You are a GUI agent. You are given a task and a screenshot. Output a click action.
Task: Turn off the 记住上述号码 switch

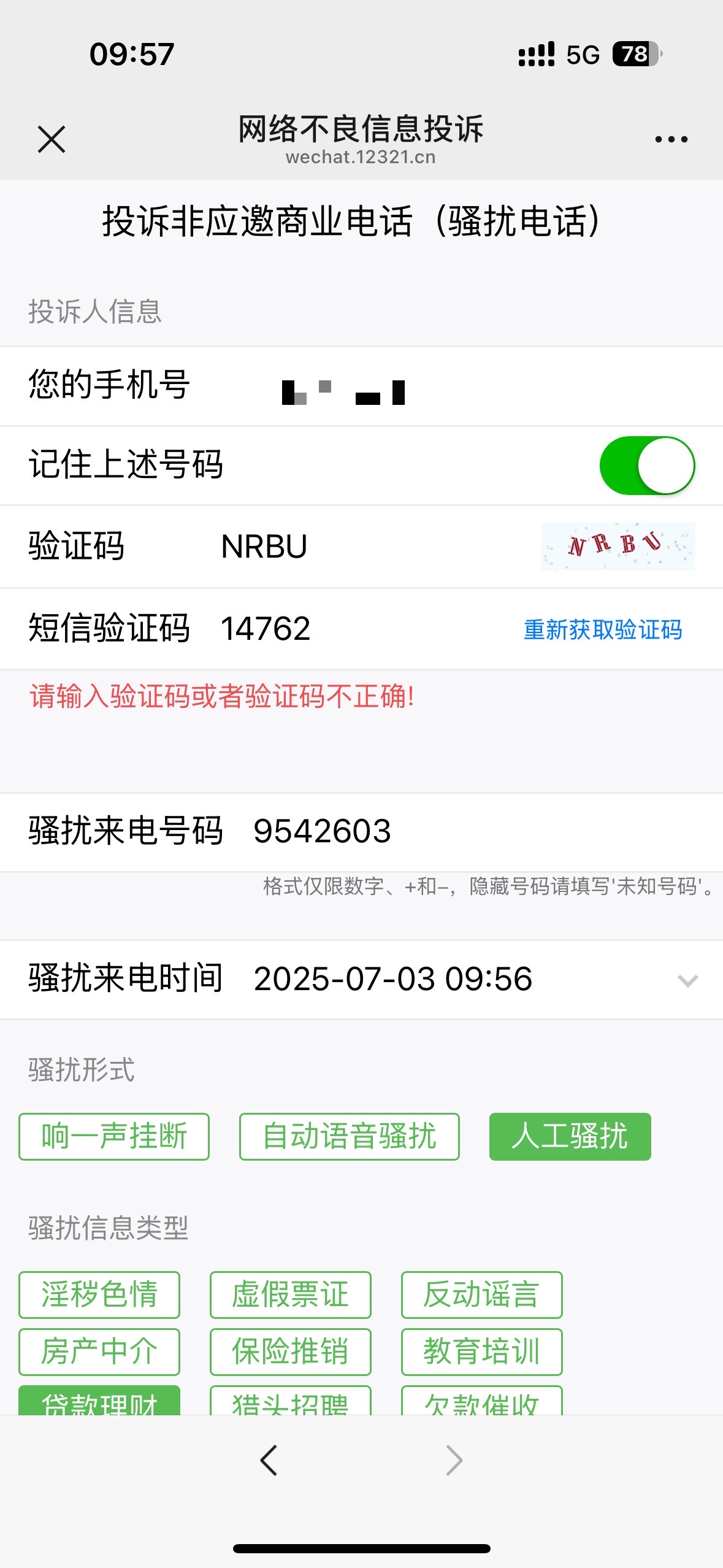coord(647,466)
